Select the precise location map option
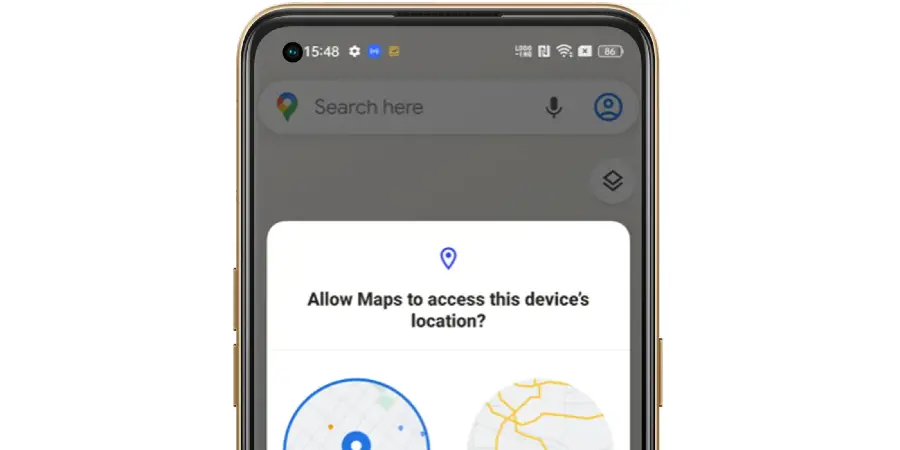The height and width of the screenshot is (450, 900). tap(356, 420)
